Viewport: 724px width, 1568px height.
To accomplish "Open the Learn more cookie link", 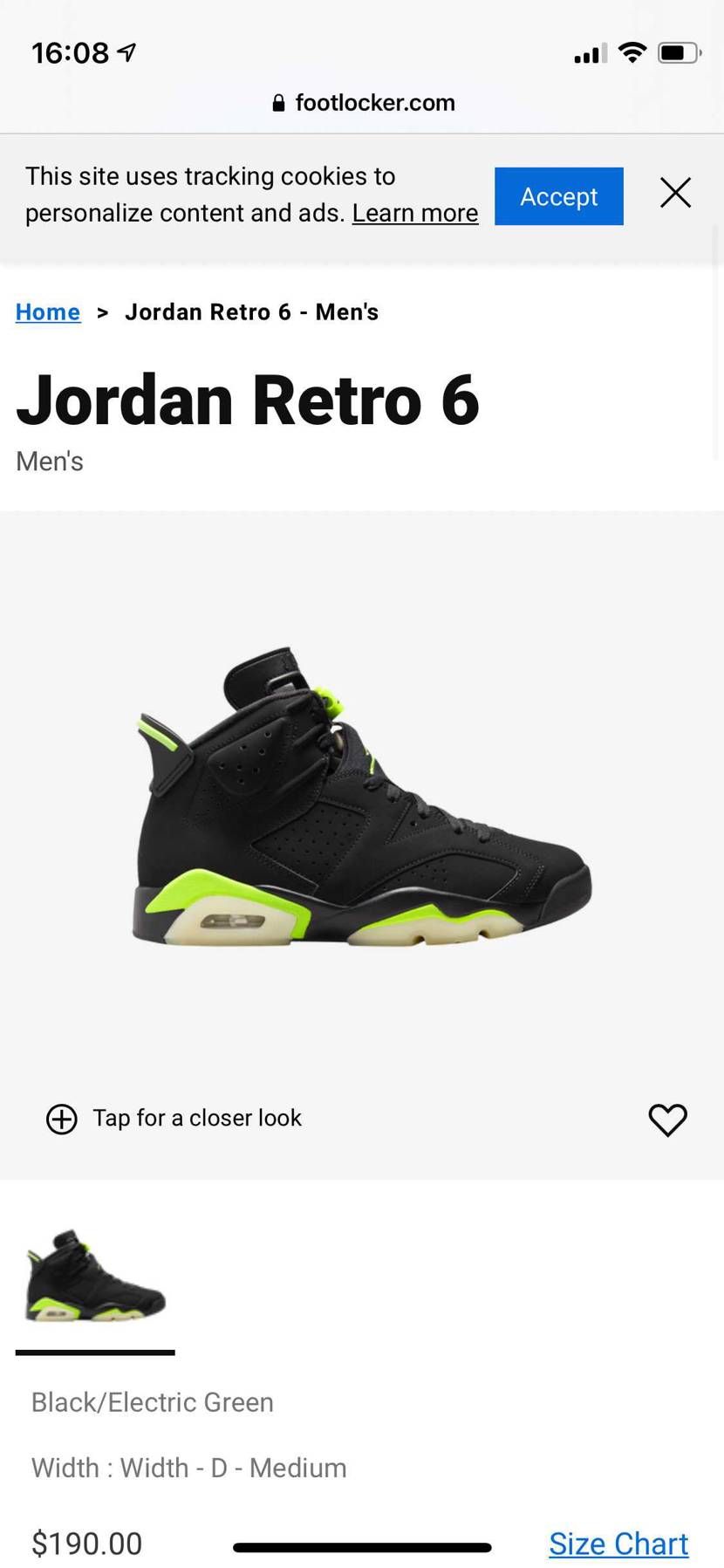I will click(414, 213).
